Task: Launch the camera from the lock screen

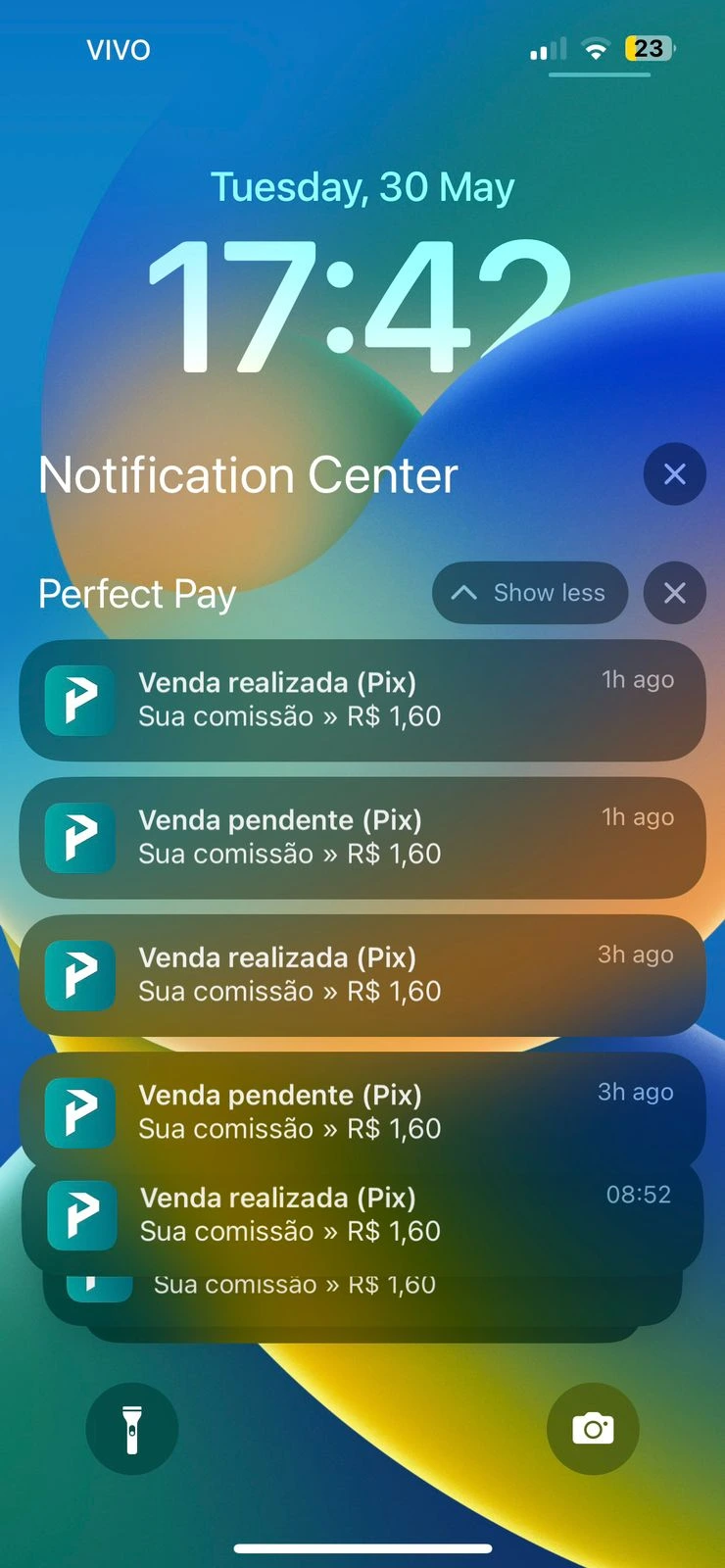Action: point(593,1429)
